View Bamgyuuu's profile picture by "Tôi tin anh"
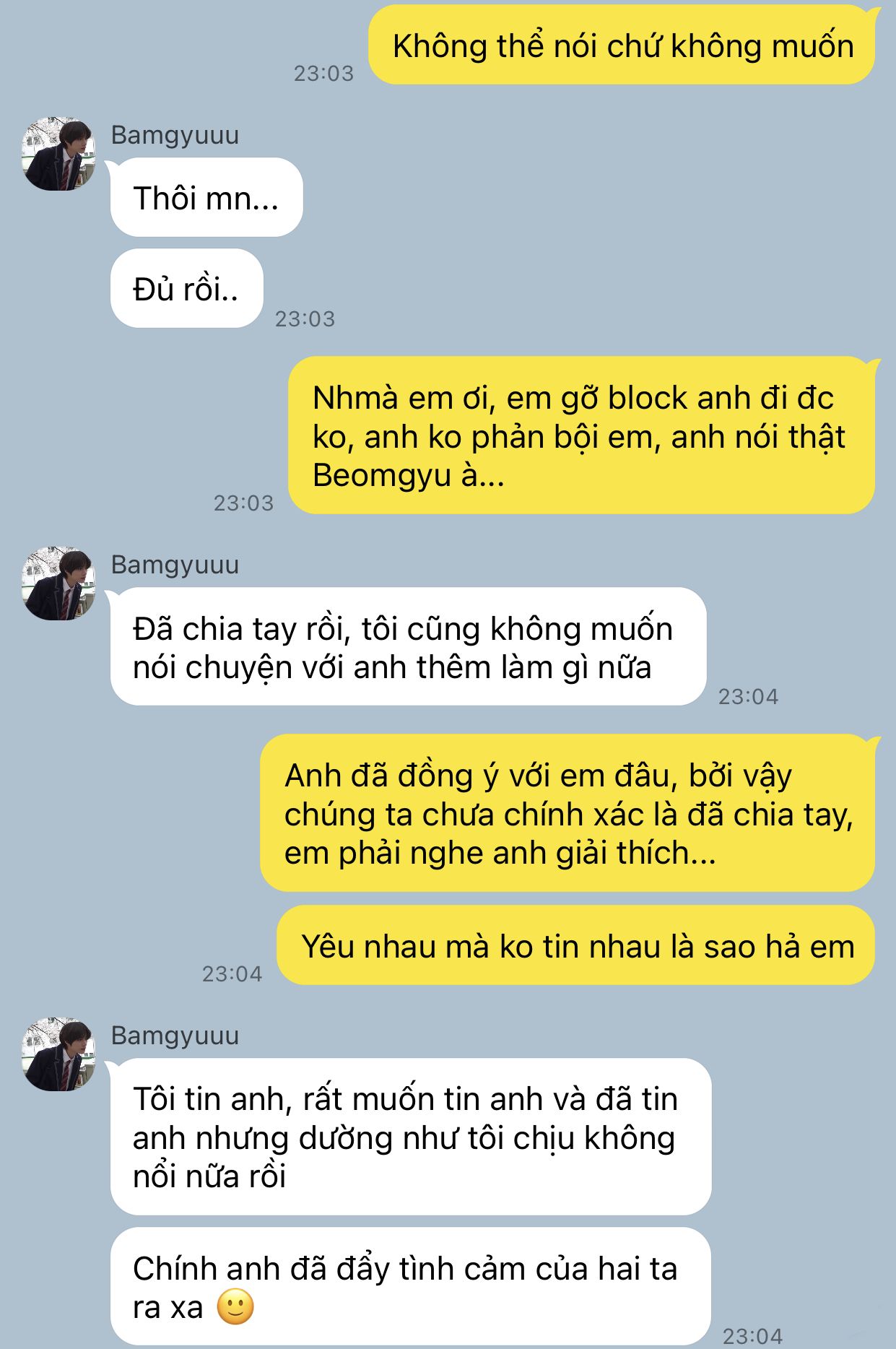 click(x=58, y=1054)
